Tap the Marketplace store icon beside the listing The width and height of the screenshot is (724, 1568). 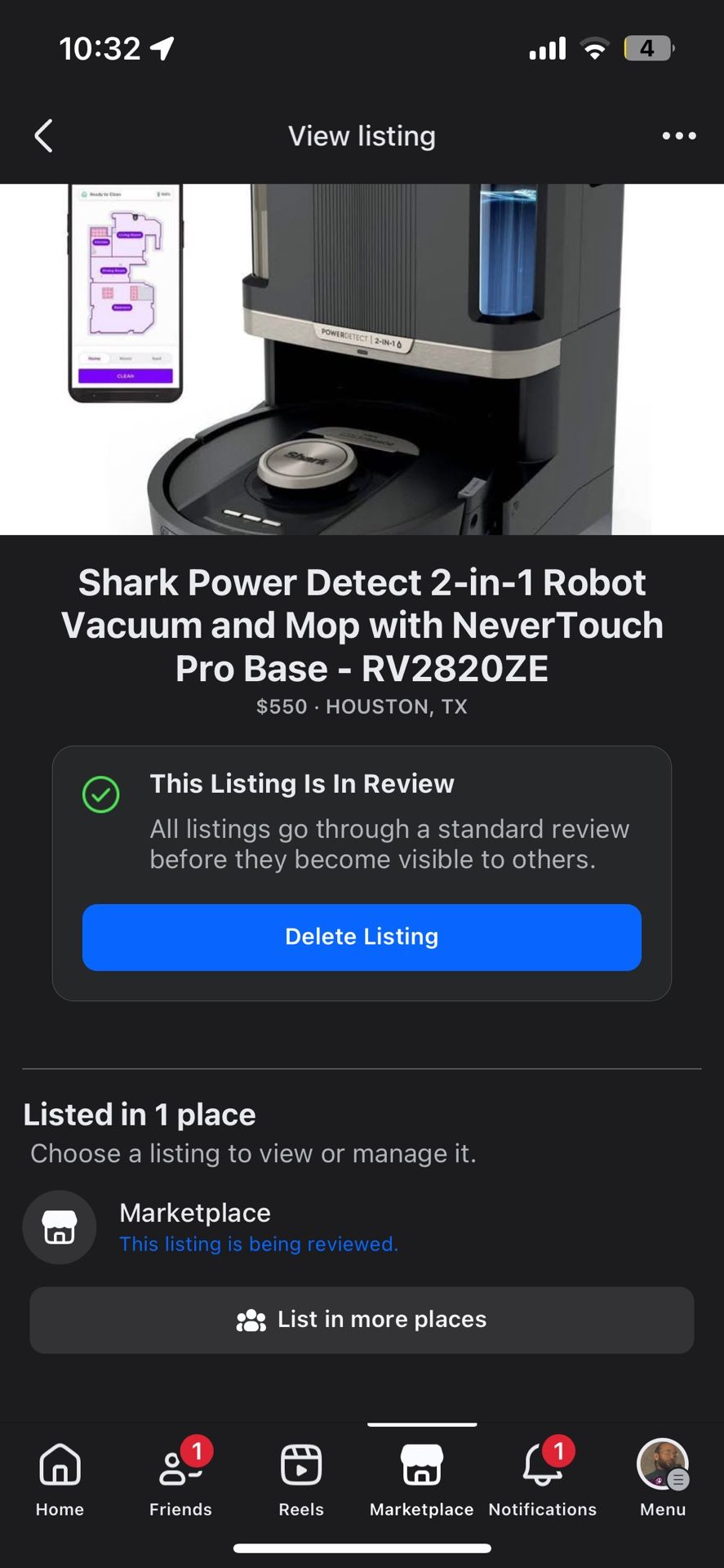point(59,1227)
